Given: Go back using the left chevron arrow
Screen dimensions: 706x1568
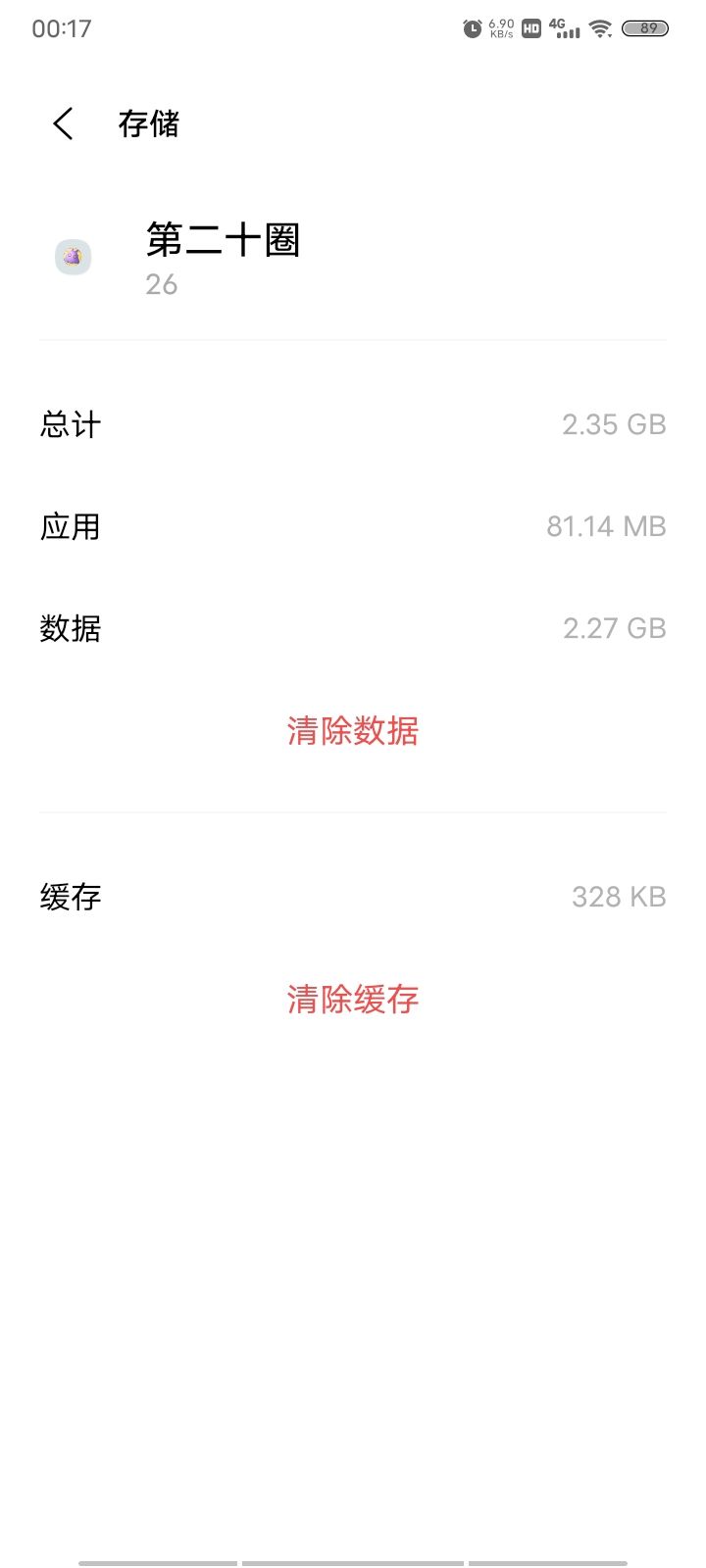Looking at the screenshot, I should (x=63, y=123).
